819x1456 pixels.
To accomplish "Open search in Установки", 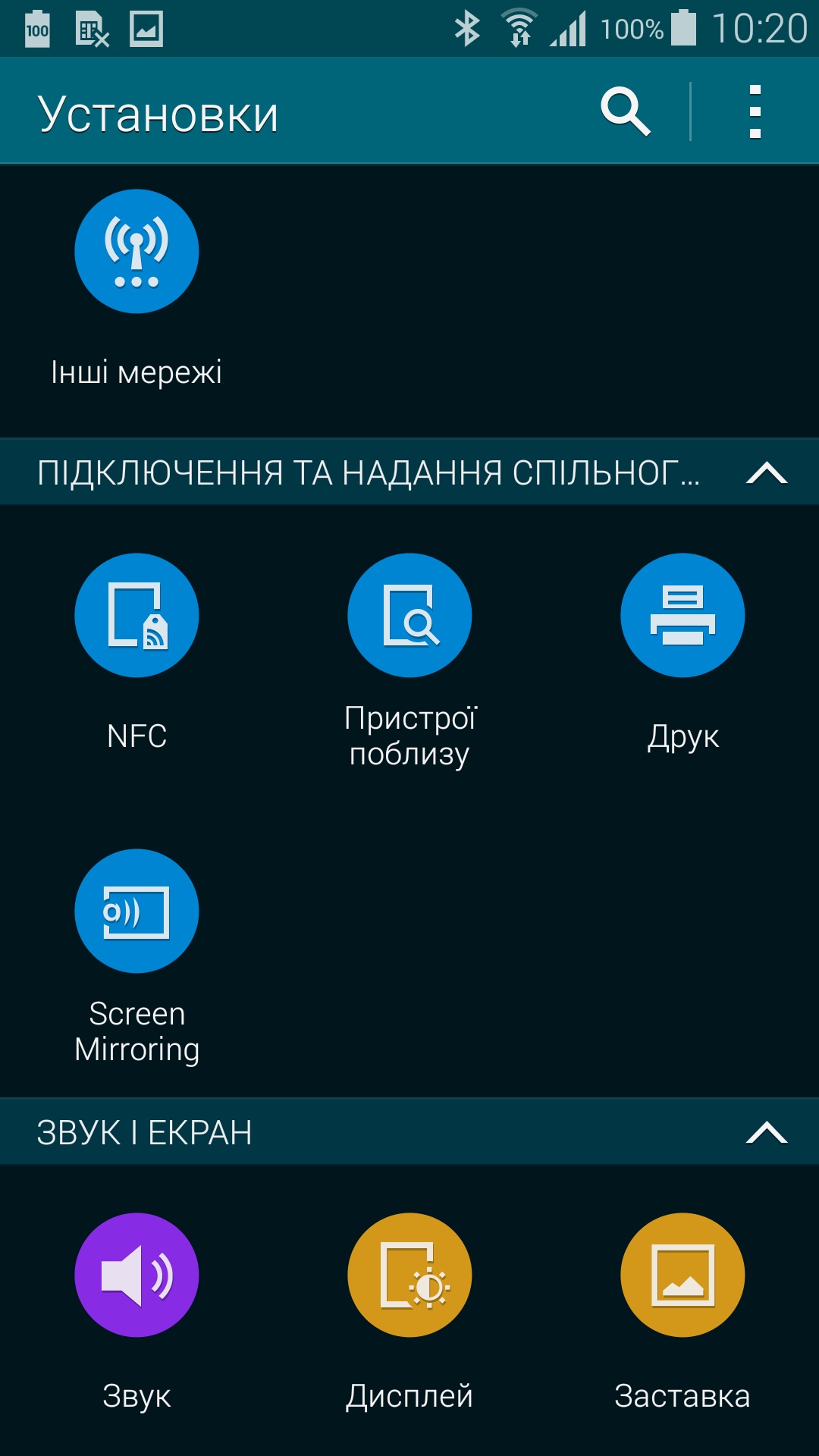I will point(625,112).
